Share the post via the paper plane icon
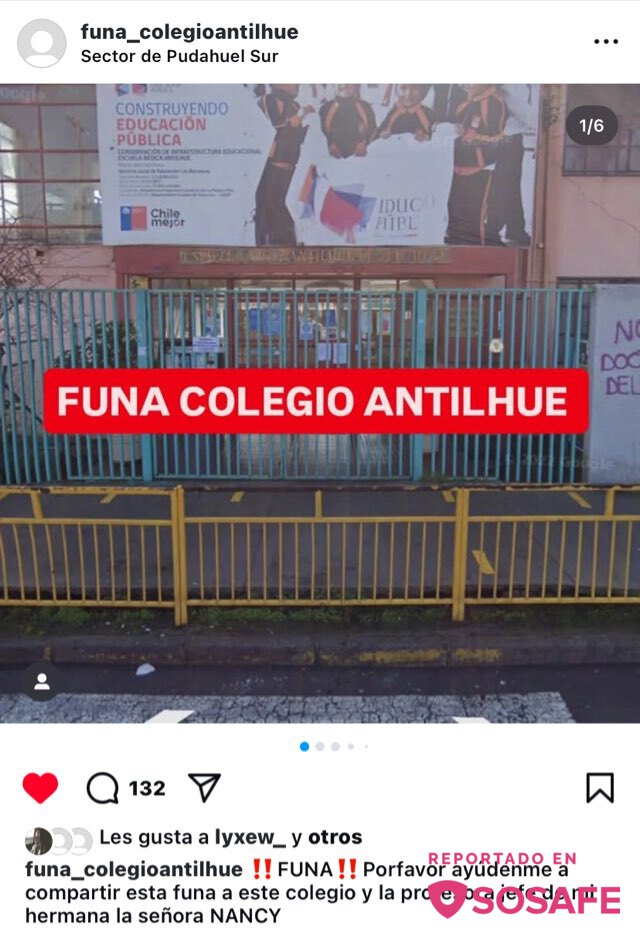Viewport: 640px width, 939px height. pyautogui.click(x=204, y=787)
